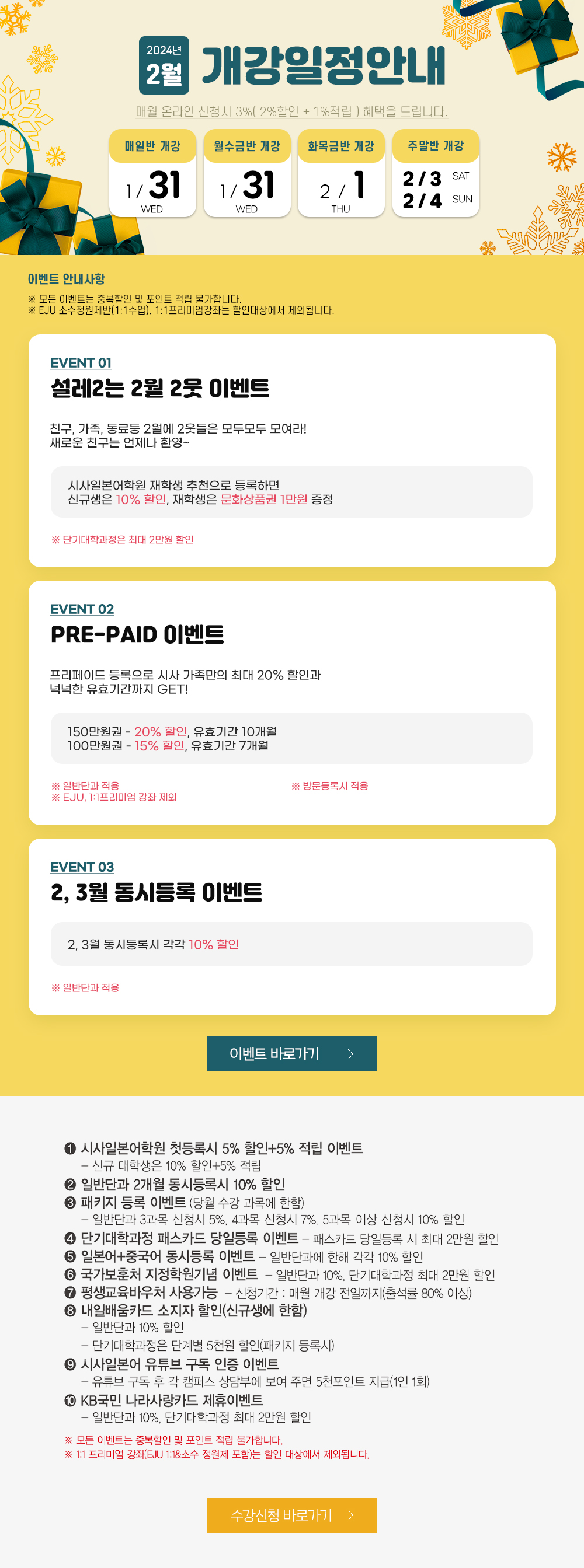The height and width of the screenshot is (1568, 584).
Task: Go to 수강신청 바로가기
Action: (291, 1515)
